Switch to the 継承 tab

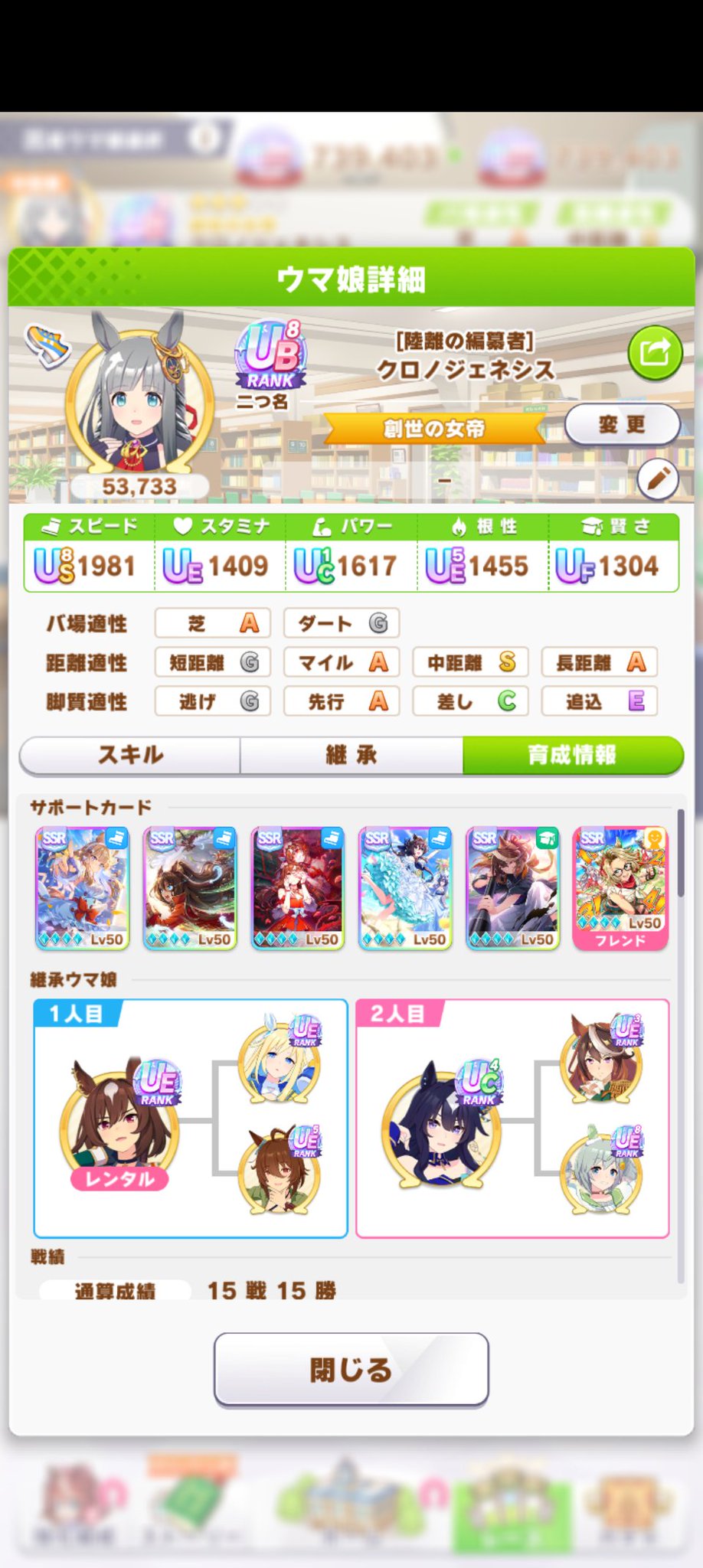pyautogui.click(x=351, y=755)
